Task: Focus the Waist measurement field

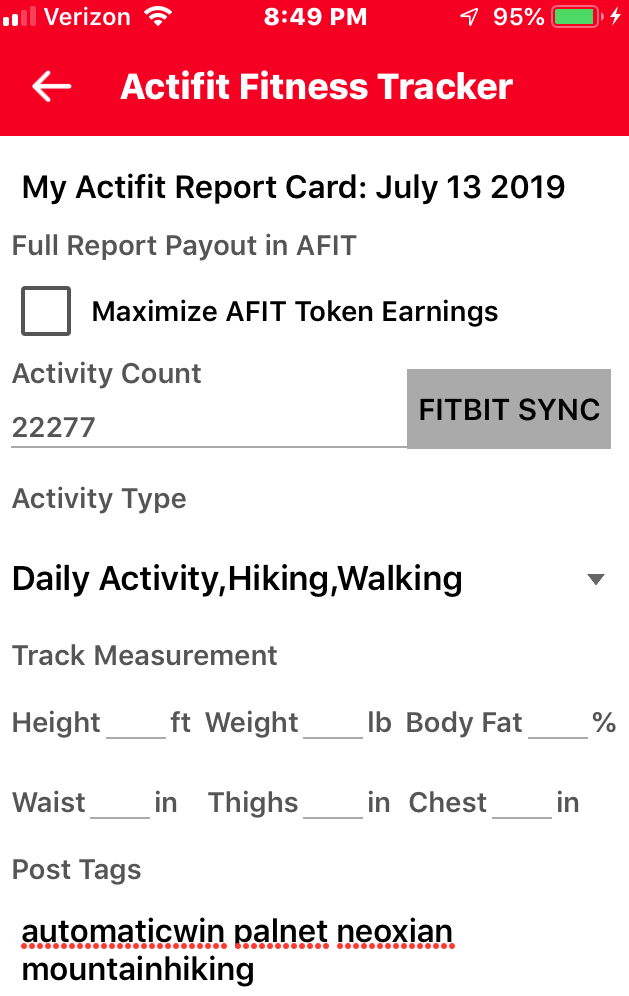Action: (120, 803)
